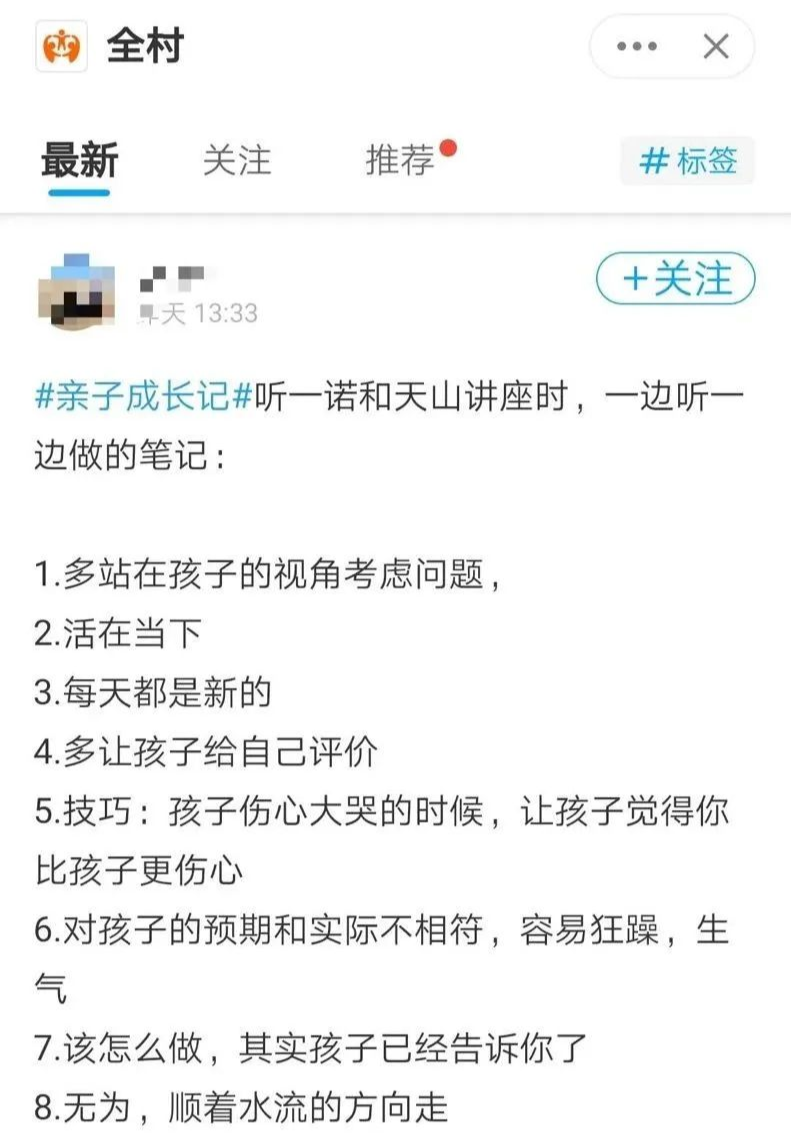Follow the post author with +关注
Image resolution: width=791 pixels, height=1134 pixels.
[x=676, y=279]
